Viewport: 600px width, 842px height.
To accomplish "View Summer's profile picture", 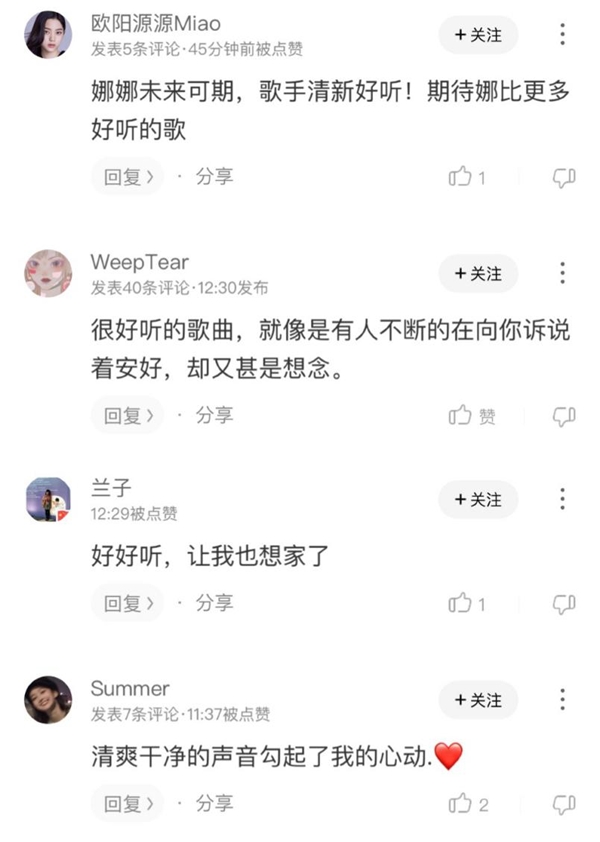I will coord(48,700).
